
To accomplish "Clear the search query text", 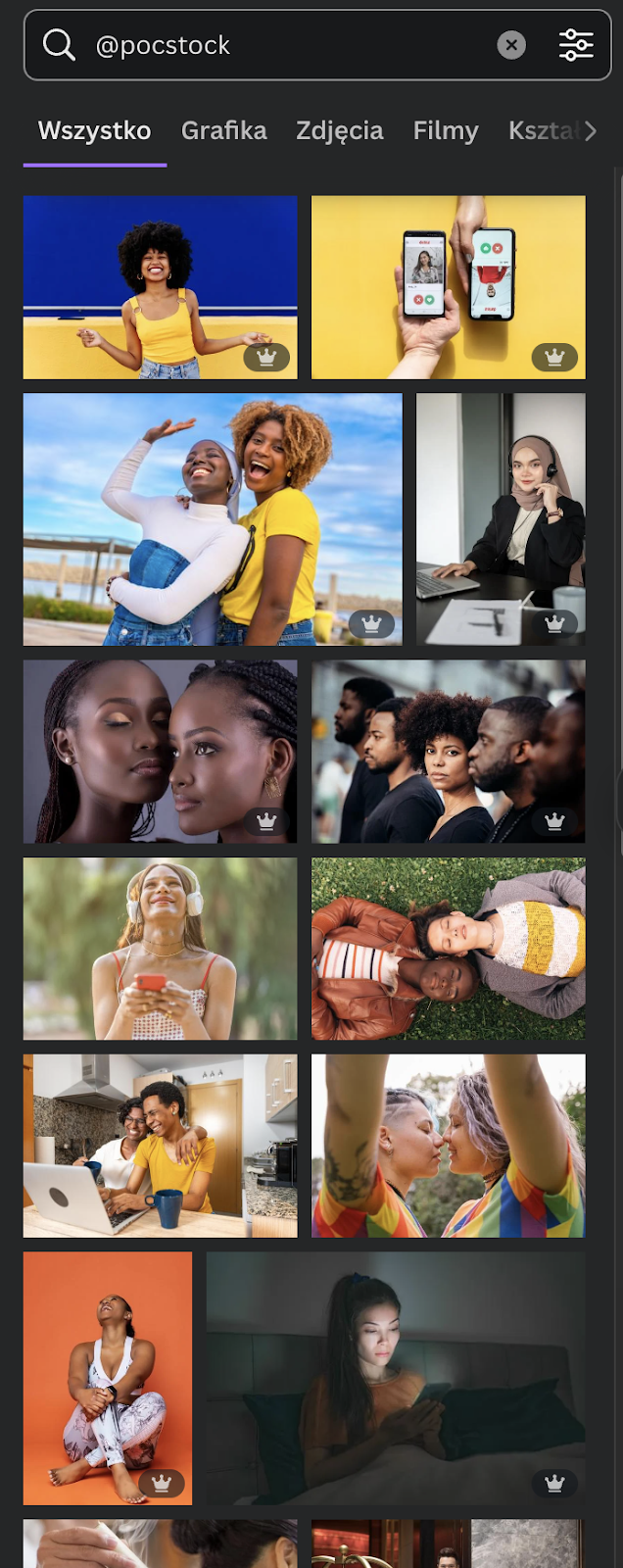I will 511,45.
